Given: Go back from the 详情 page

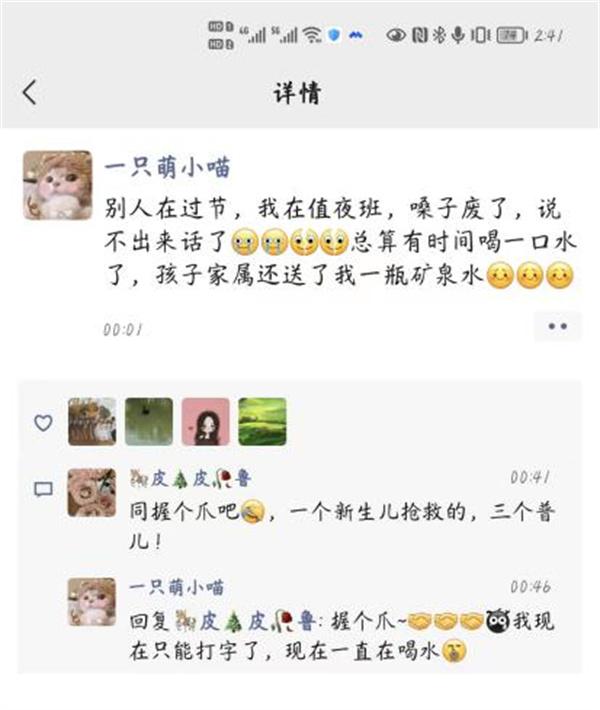Looking at the screenshot, I should [x=30, y=93].
